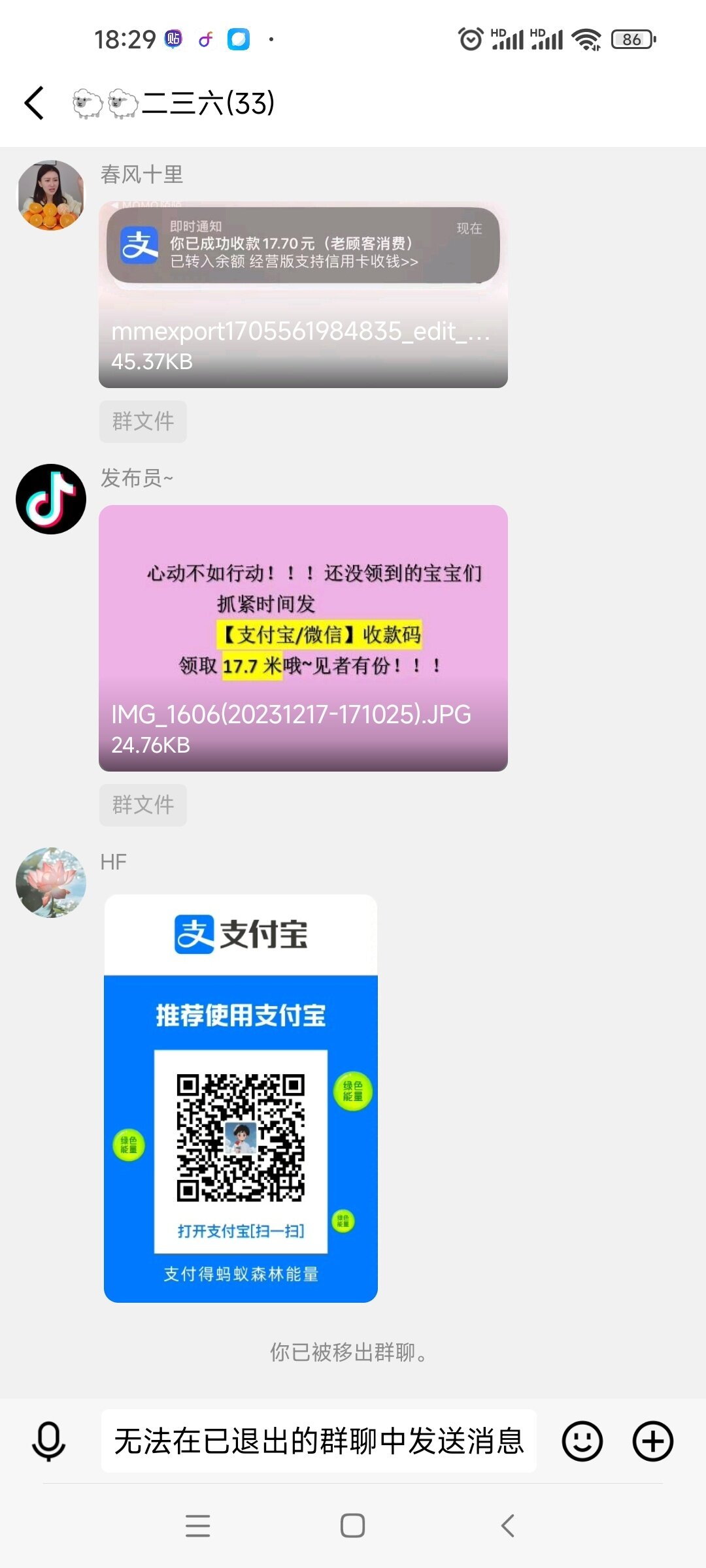The height and width of the screenshot is (1568, 706).
Task: Open the emoji sticker panel
Action: pyautogui.click(x=582, y=1441)
